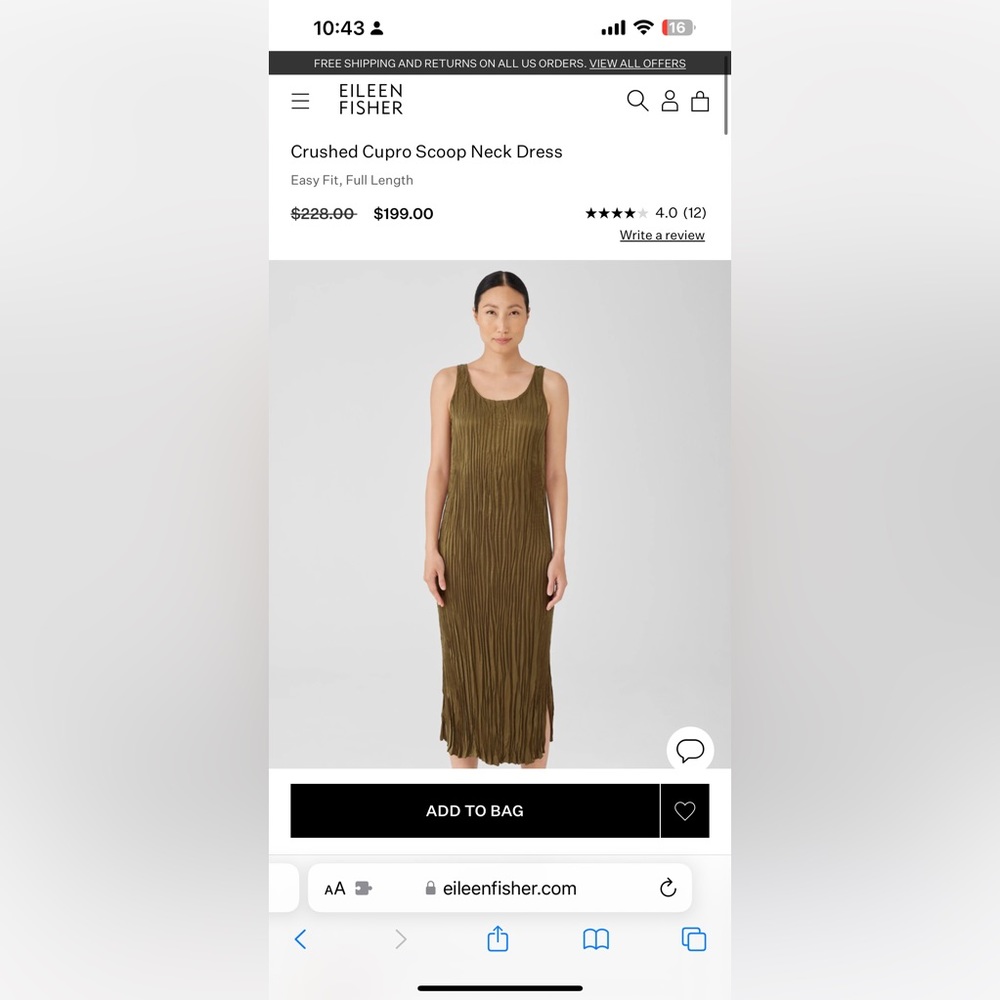Show all open tabs
The width and height of the screenshot is (1000, 1000).
694,939
